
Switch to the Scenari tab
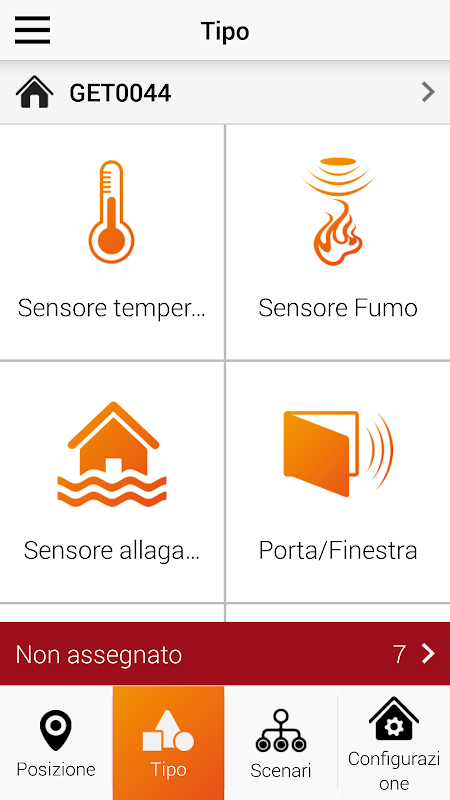tap(281, 743)
